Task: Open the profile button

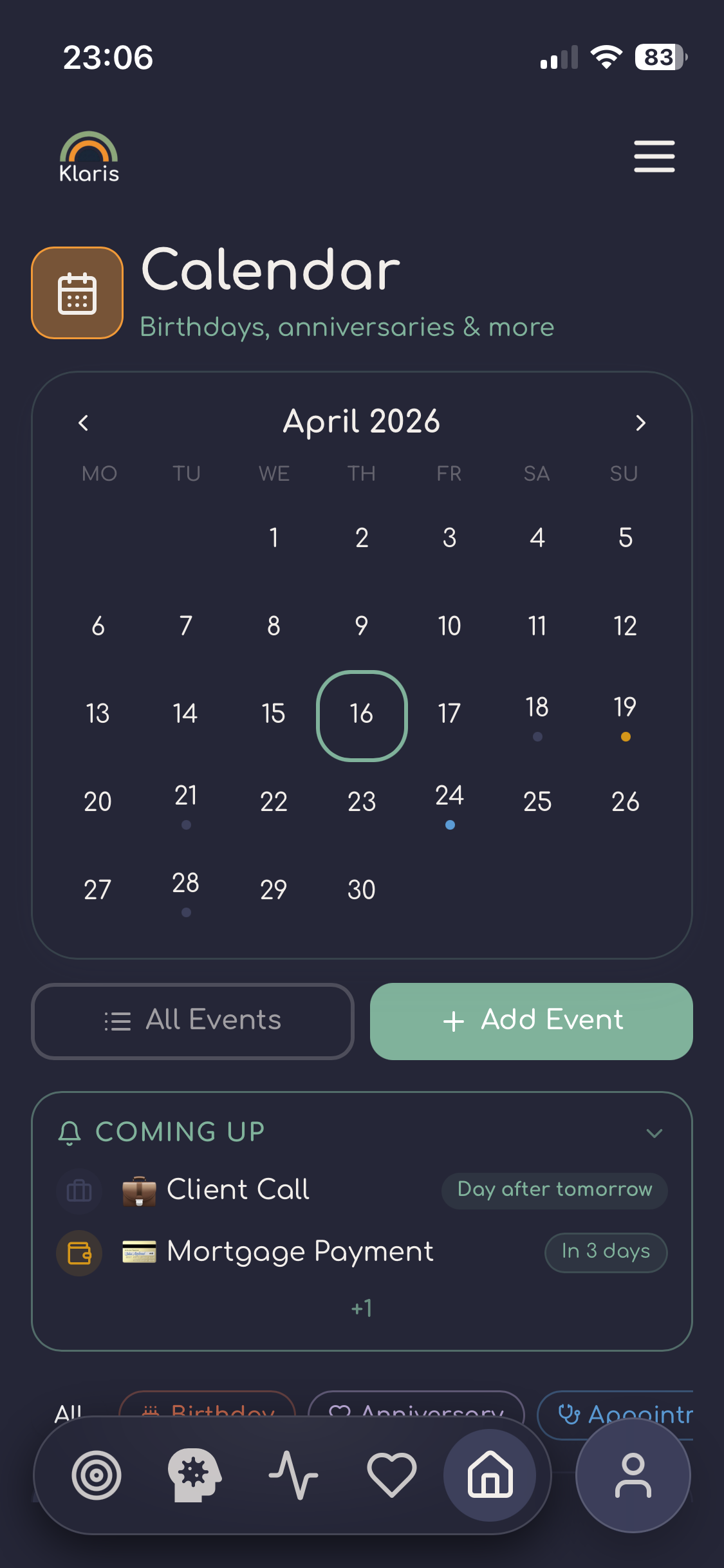Action: (633, 1475)
